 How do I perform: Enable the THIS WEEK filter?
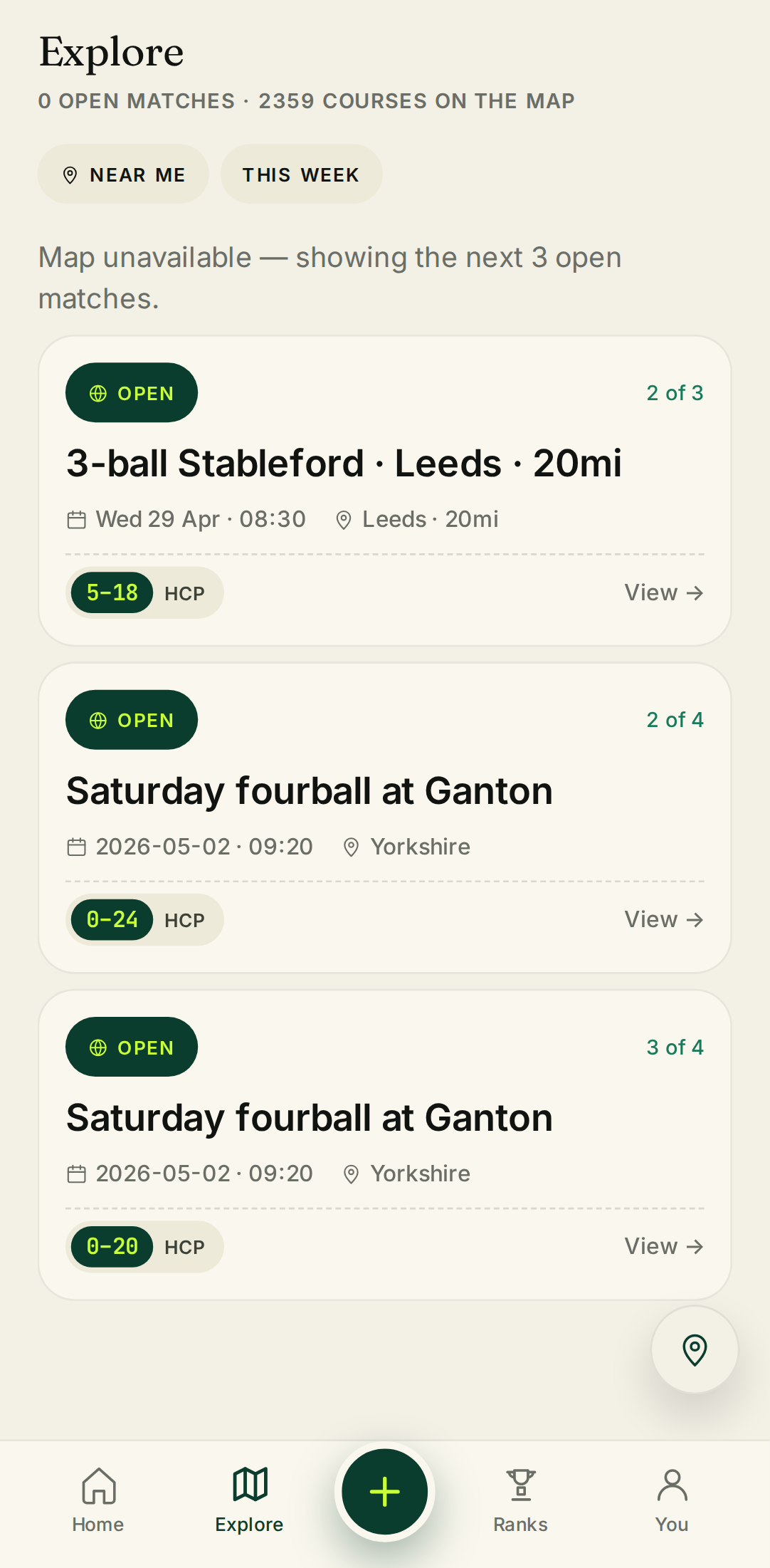301,174
